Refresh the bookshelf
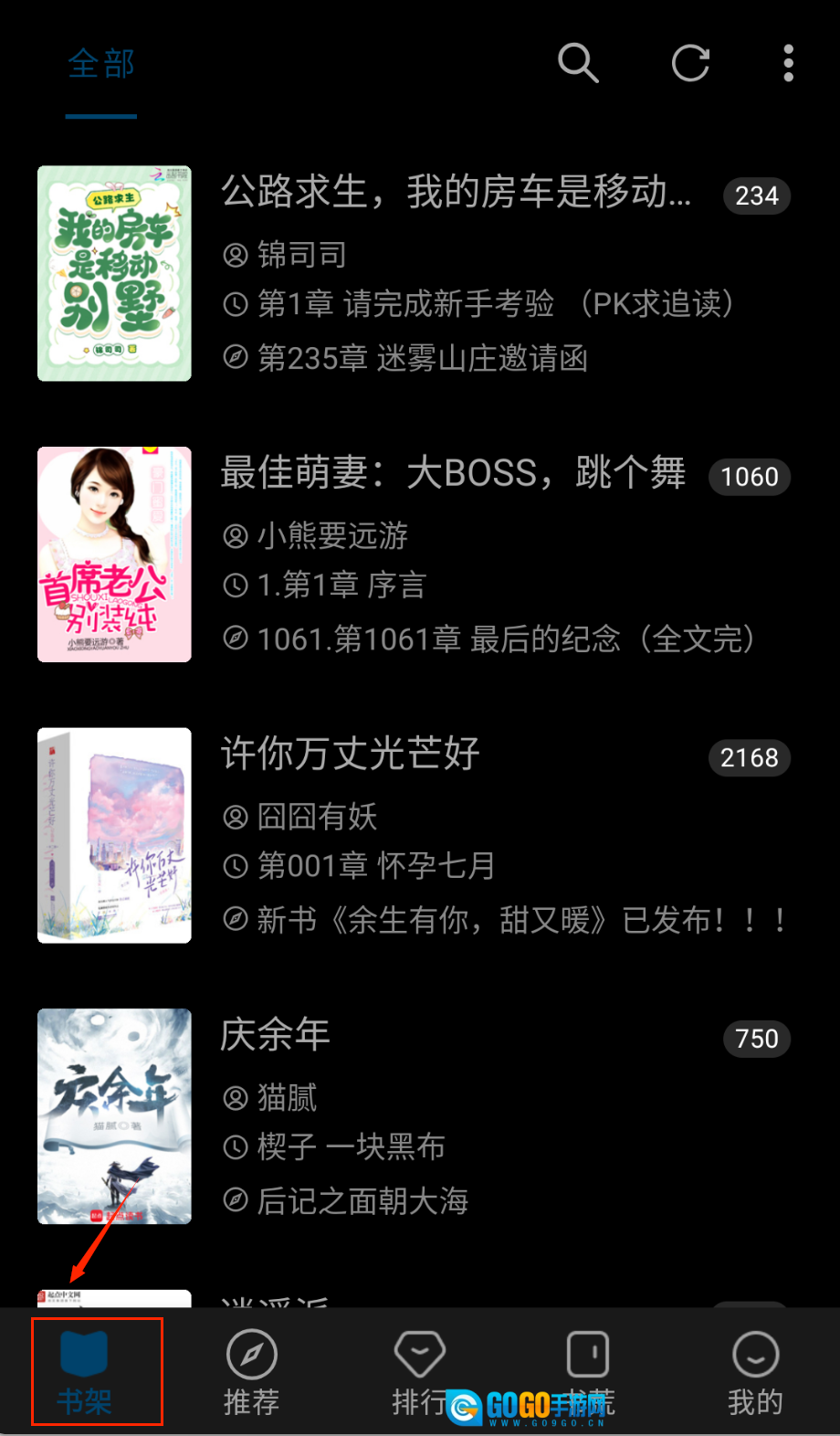Viewport: 840px width, 1436px height. (x=690, y=63)
